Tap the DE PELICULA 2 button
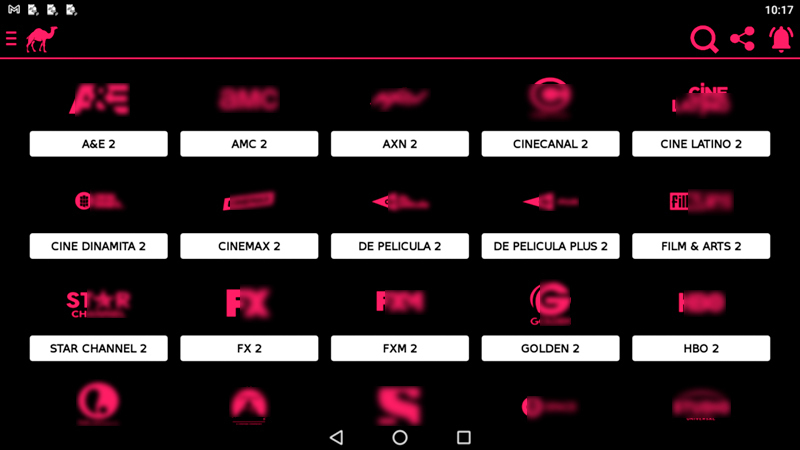 [400, 246]
